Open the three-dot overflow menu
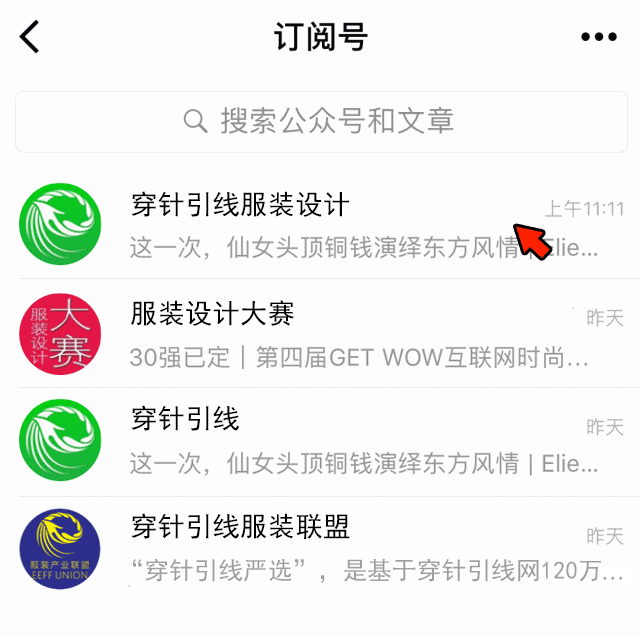This screenshot has width=640, height=635. (598, 37)
